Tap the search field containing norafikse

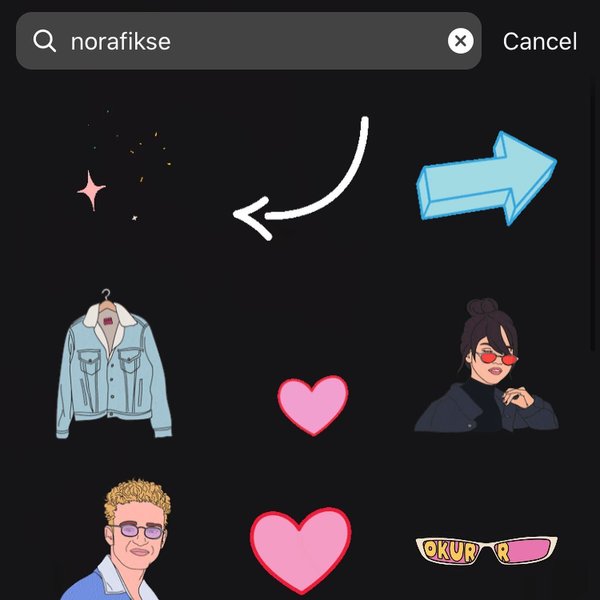250,41
